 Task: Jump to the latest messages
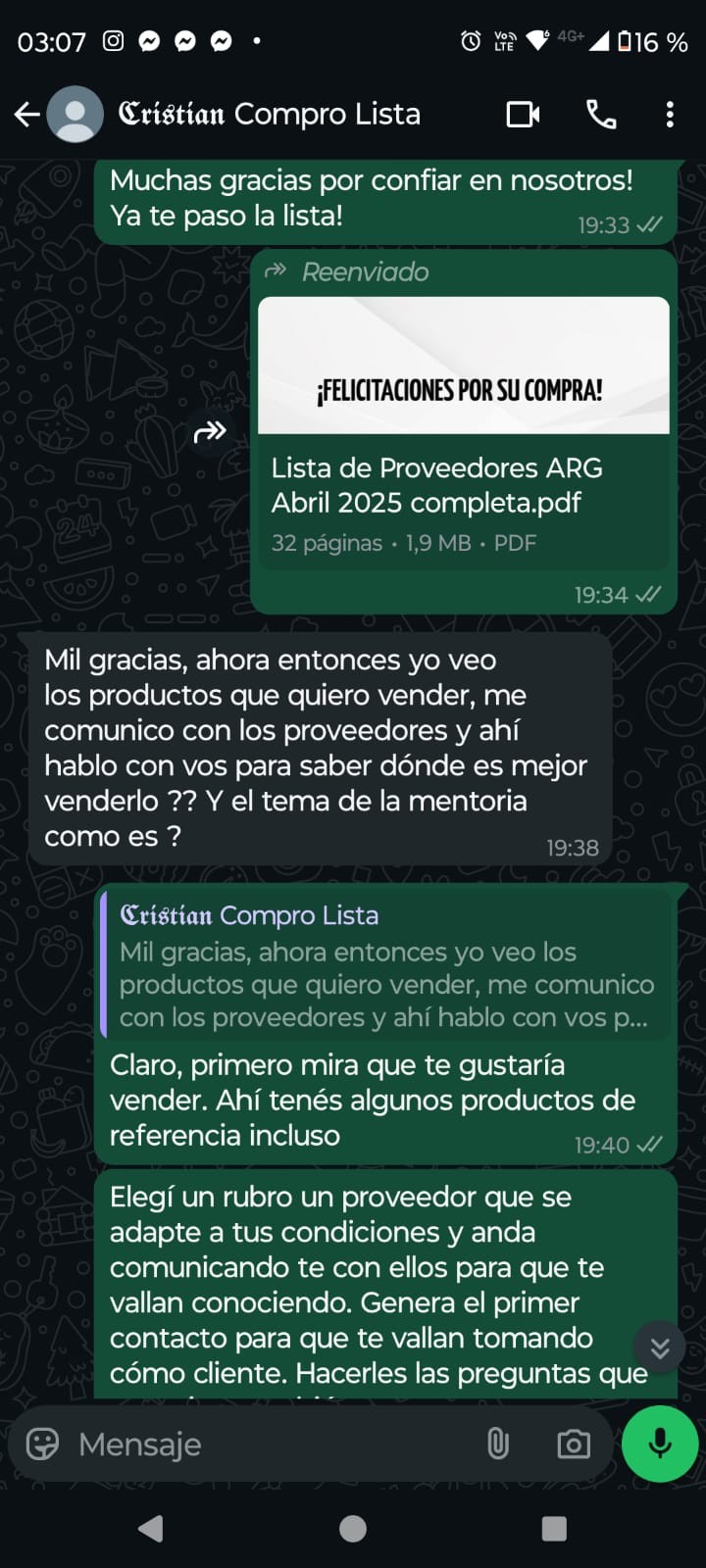coord(660,1348)
